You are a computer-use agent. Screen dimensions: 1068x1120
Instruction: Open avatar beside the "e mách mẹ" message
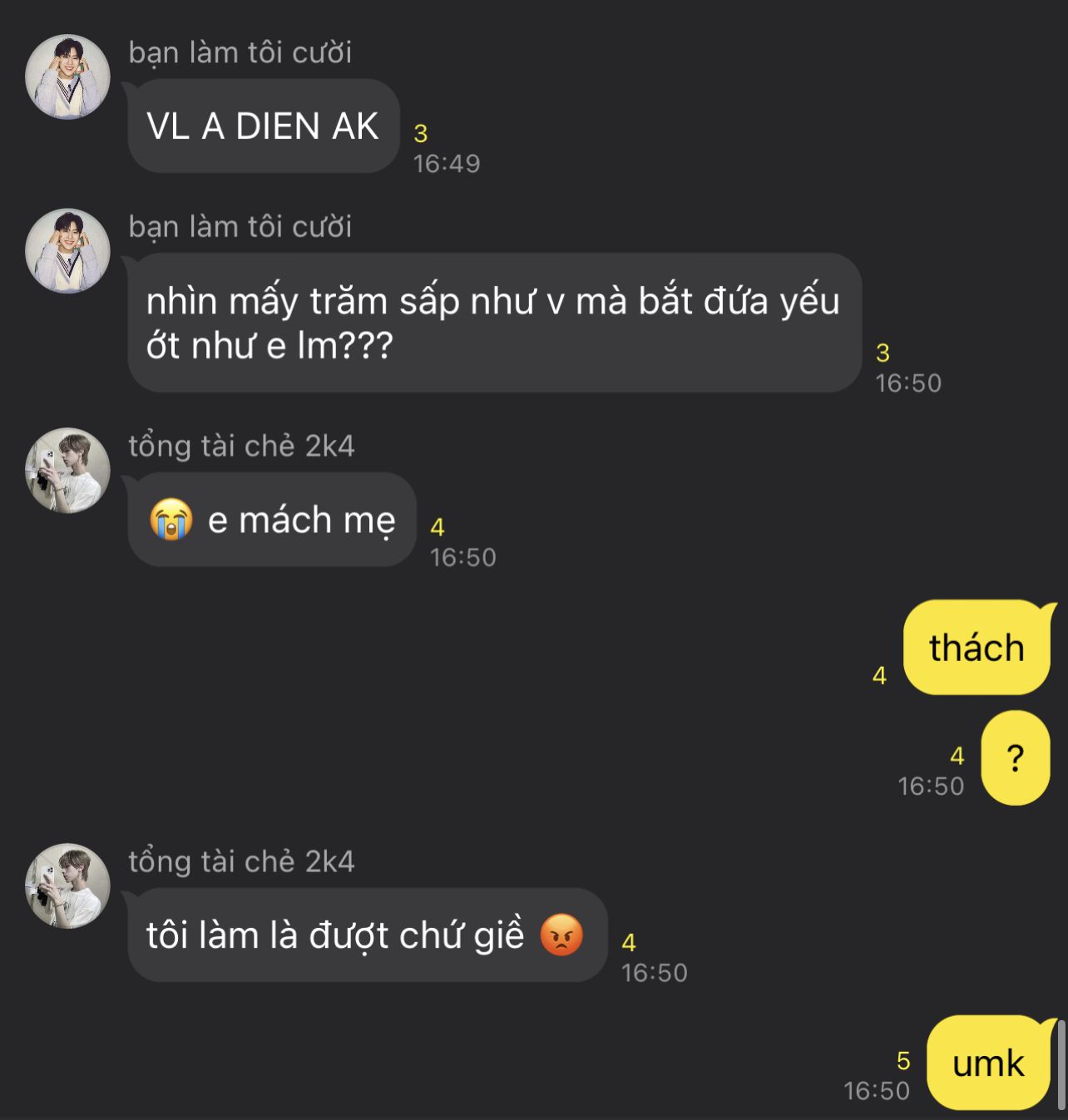67,470
